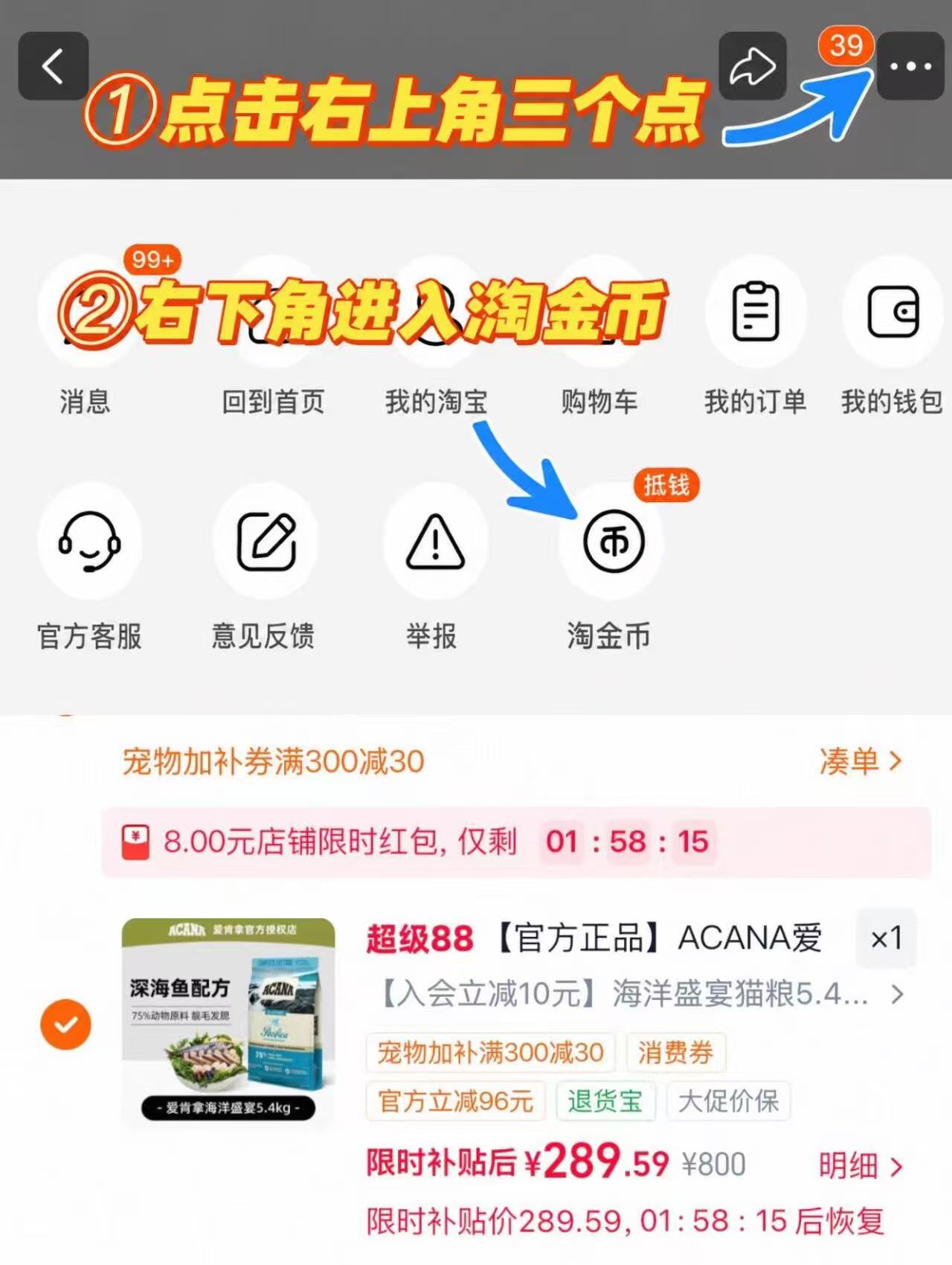Enter 淘金币 coins page

point(610,567)
